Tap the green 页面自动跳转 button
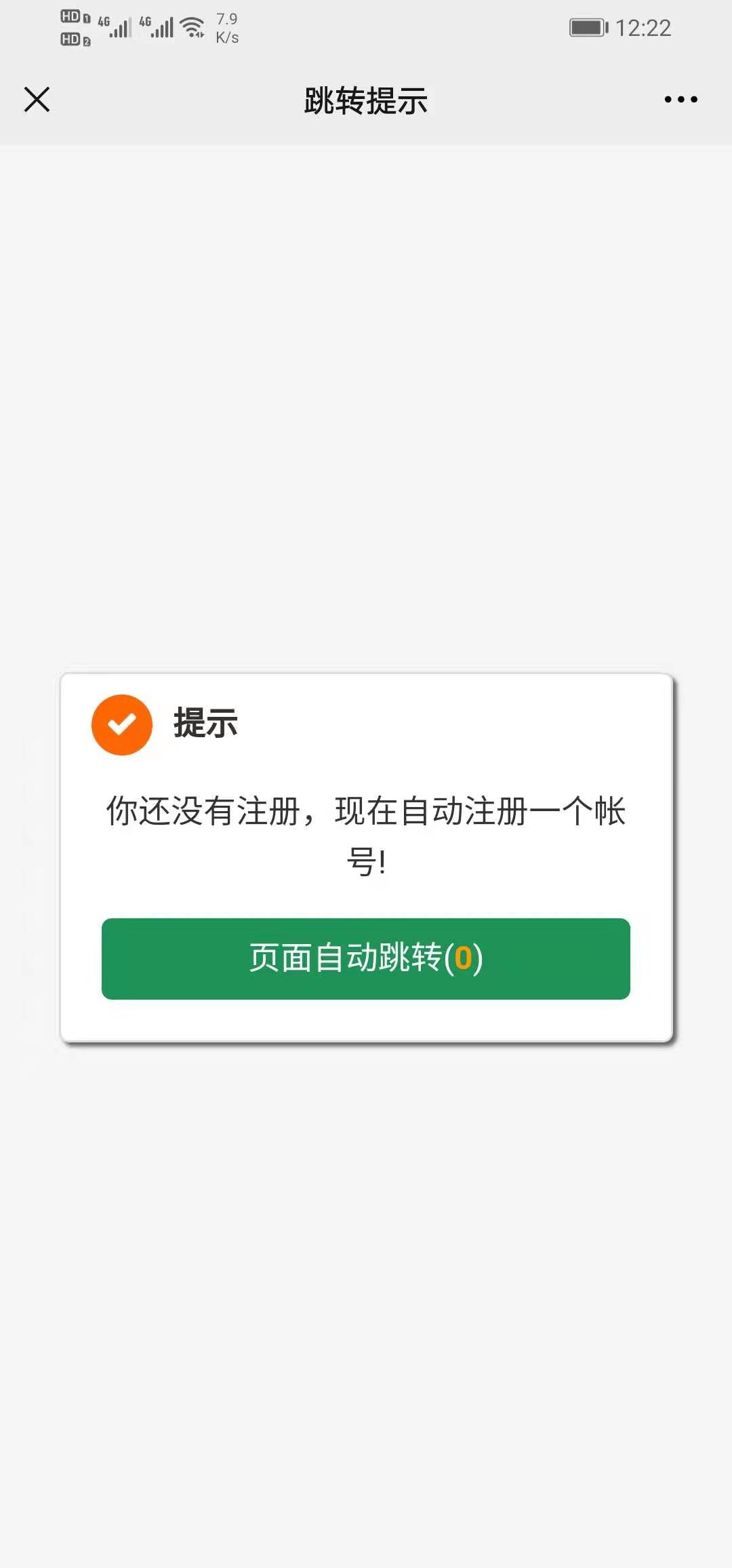732x1568 pixels. point(366,958)
